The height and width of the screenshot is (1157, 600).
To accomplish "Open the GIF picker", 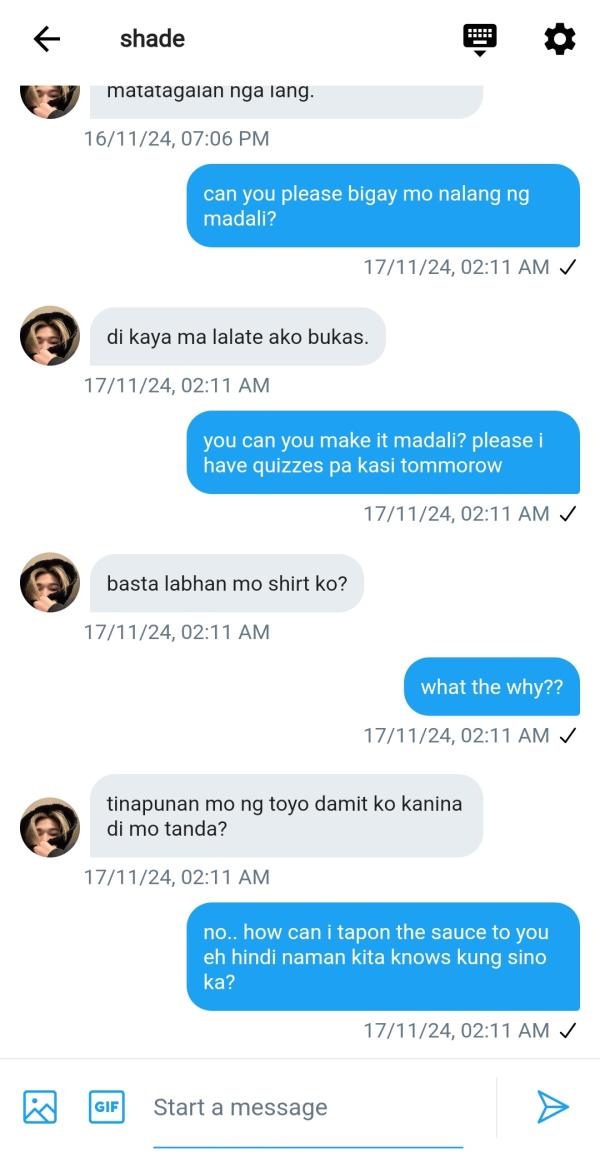I will point(107,1107).
